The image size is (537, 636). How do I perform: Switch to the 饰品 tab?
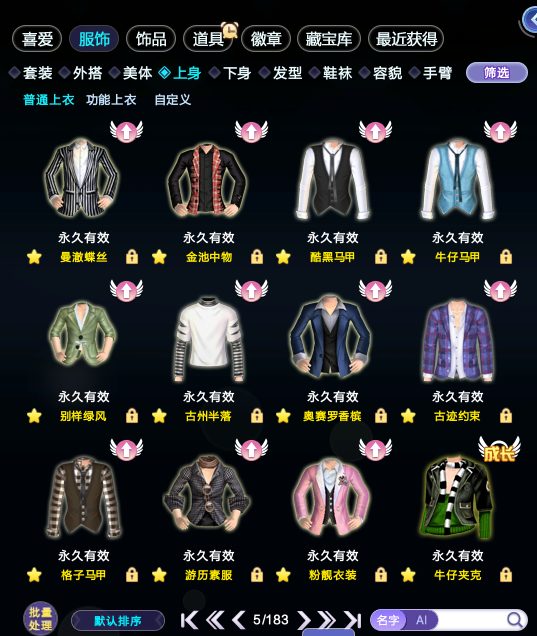[x=151, y=39]
